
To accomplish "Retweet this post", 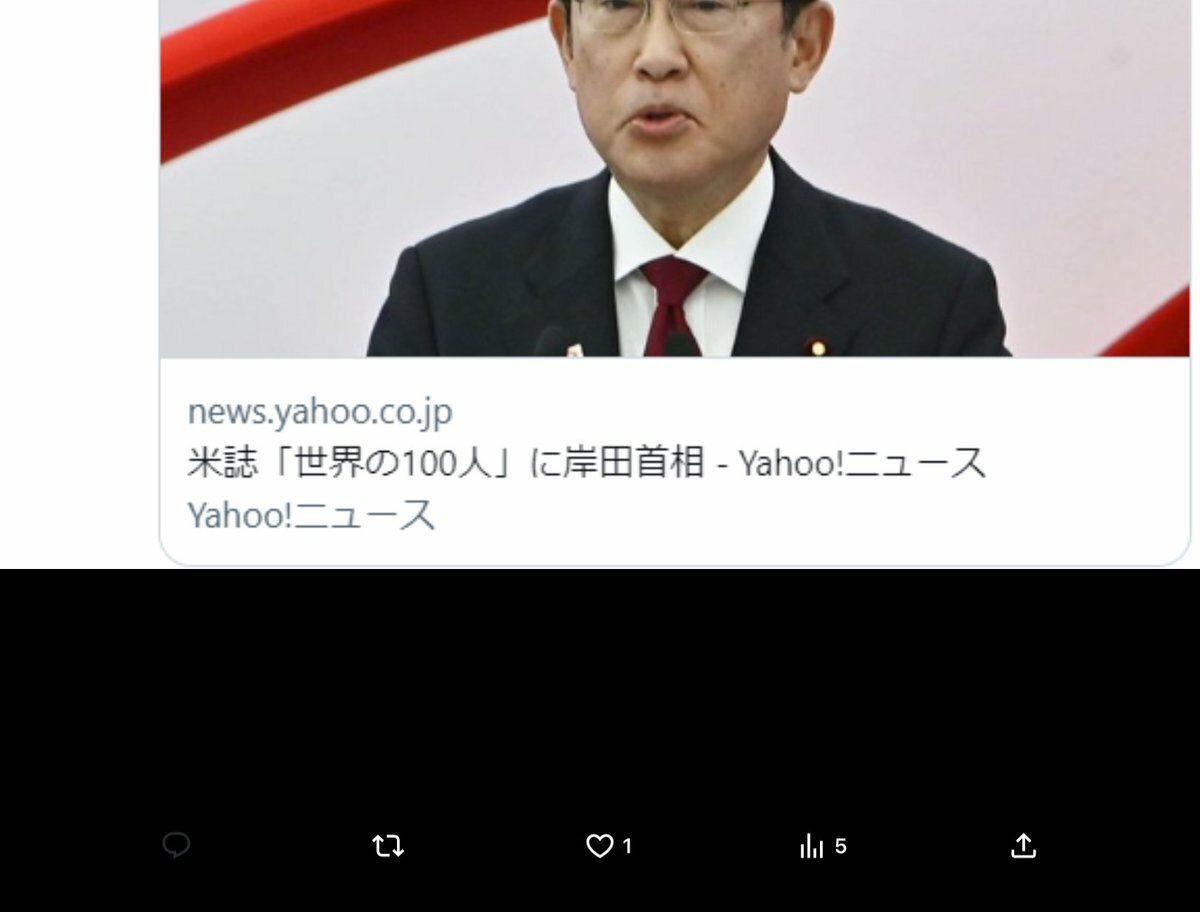I will pos(388,846).
